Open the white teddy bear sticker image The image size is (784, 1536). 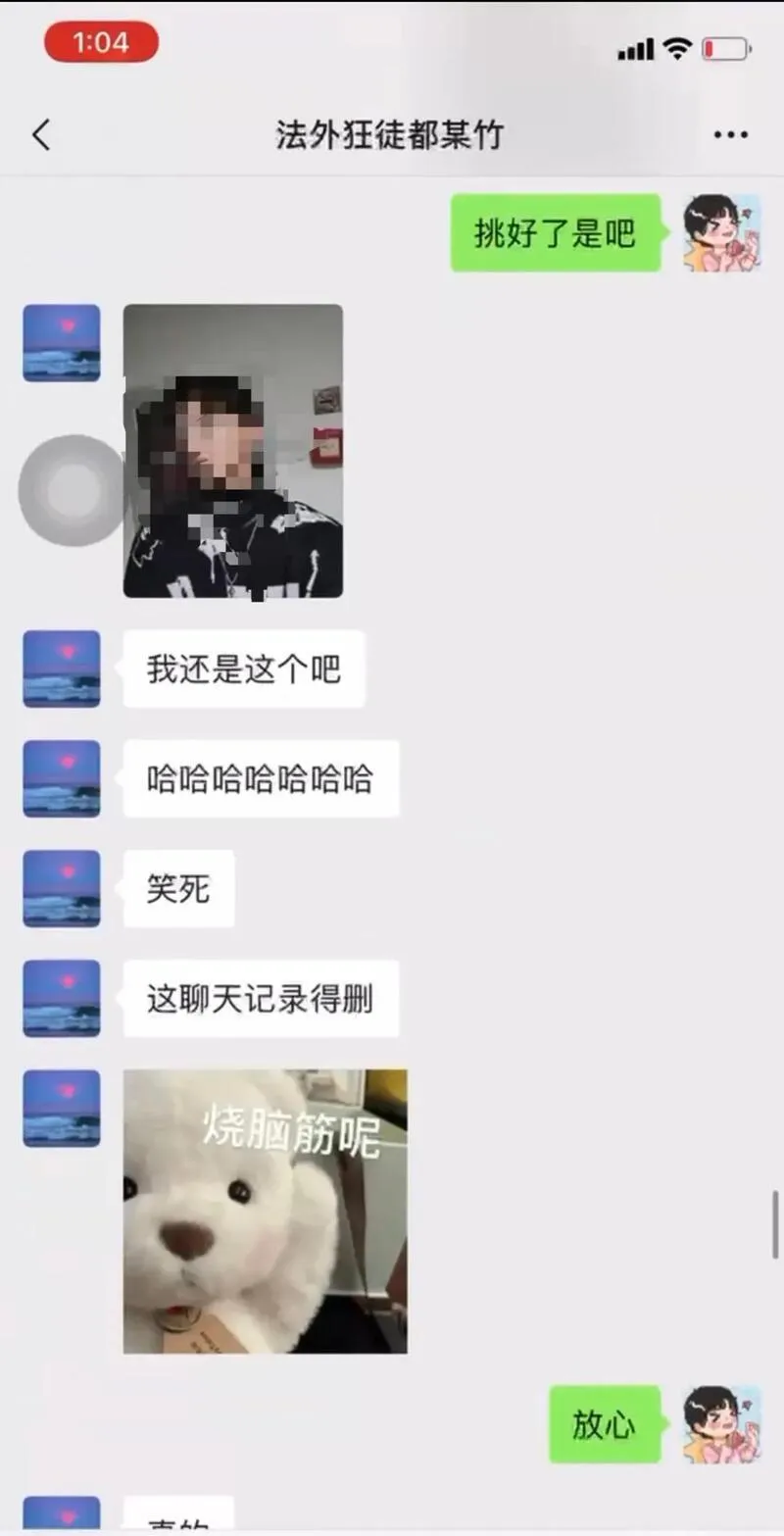point(265,1212)
